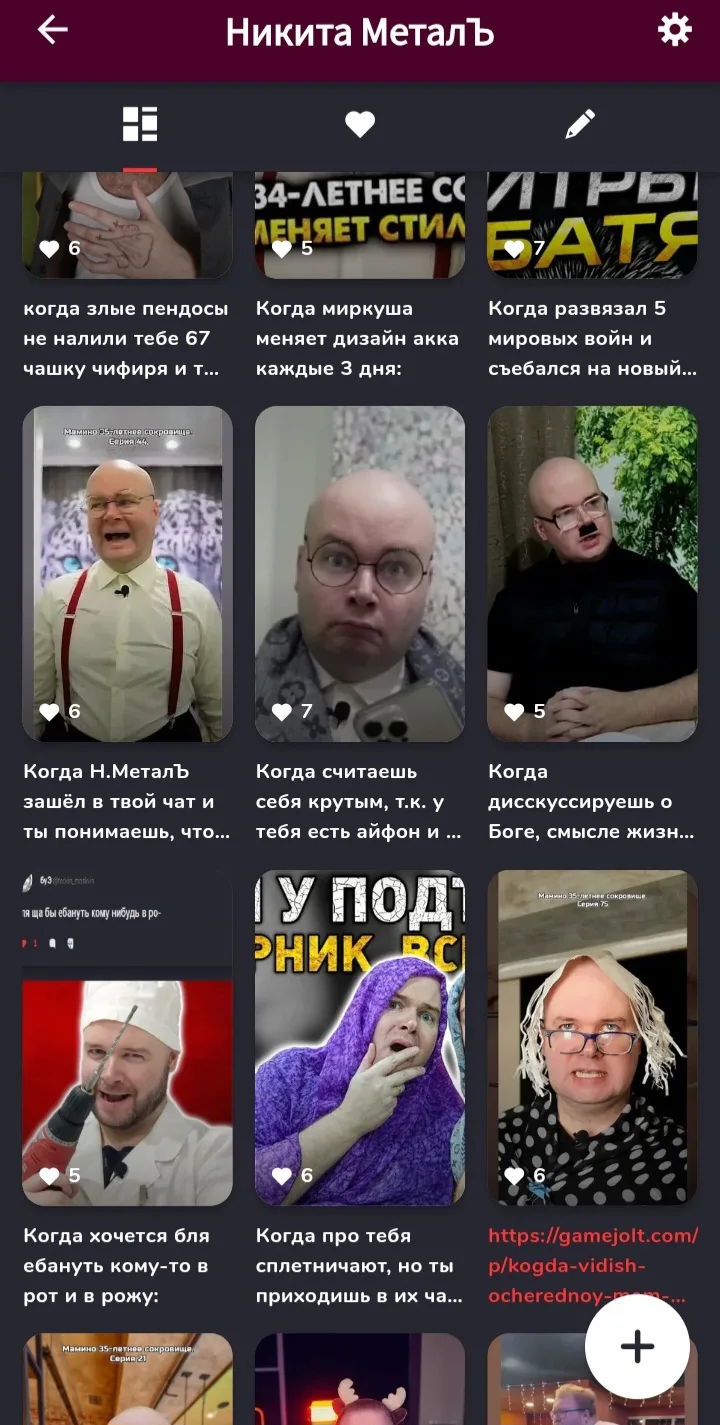Switch to the liked heart tab
Image resolution: width=720 pixels, height=1425 pixels.
tap(360, 124)
